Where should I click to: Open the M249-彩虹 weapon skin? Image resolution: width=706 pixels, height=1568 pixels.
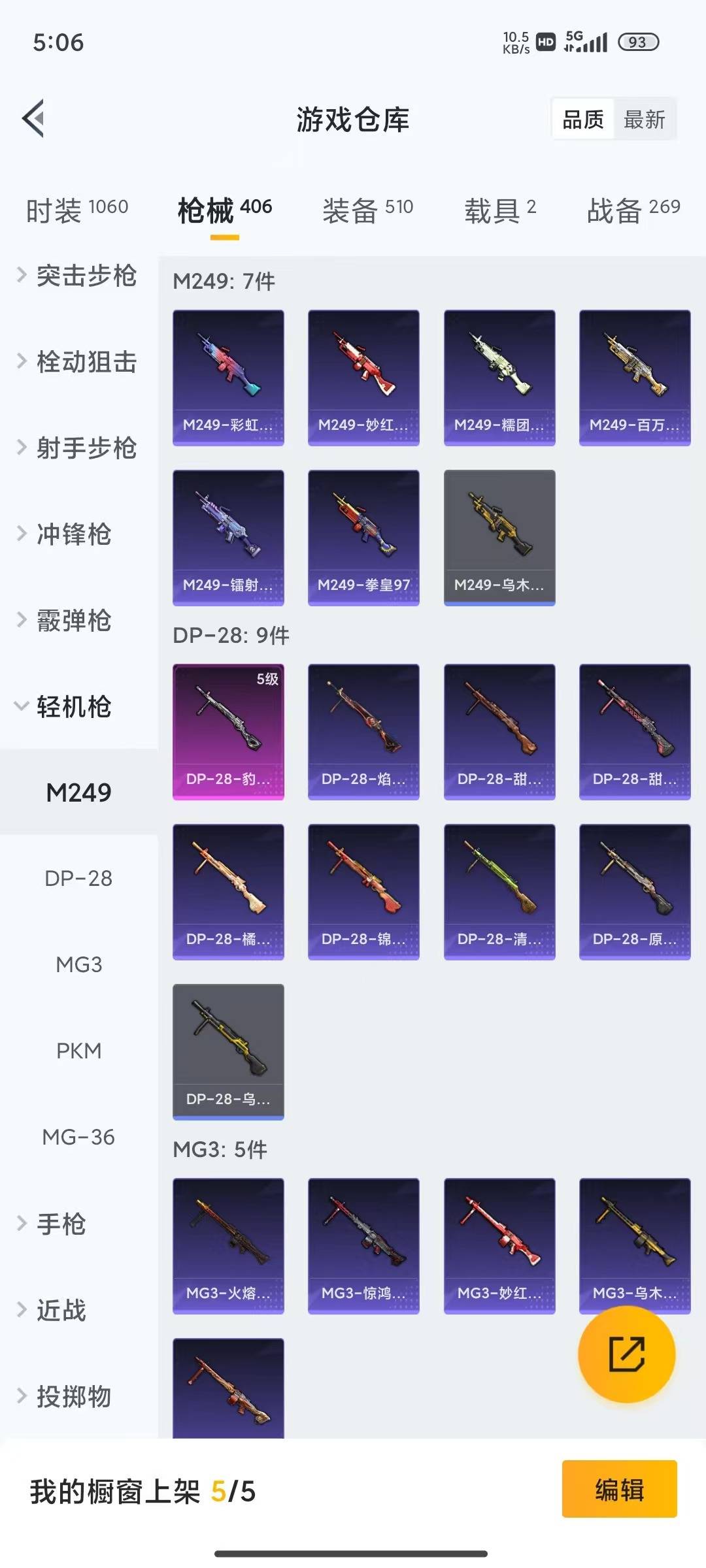228,376
